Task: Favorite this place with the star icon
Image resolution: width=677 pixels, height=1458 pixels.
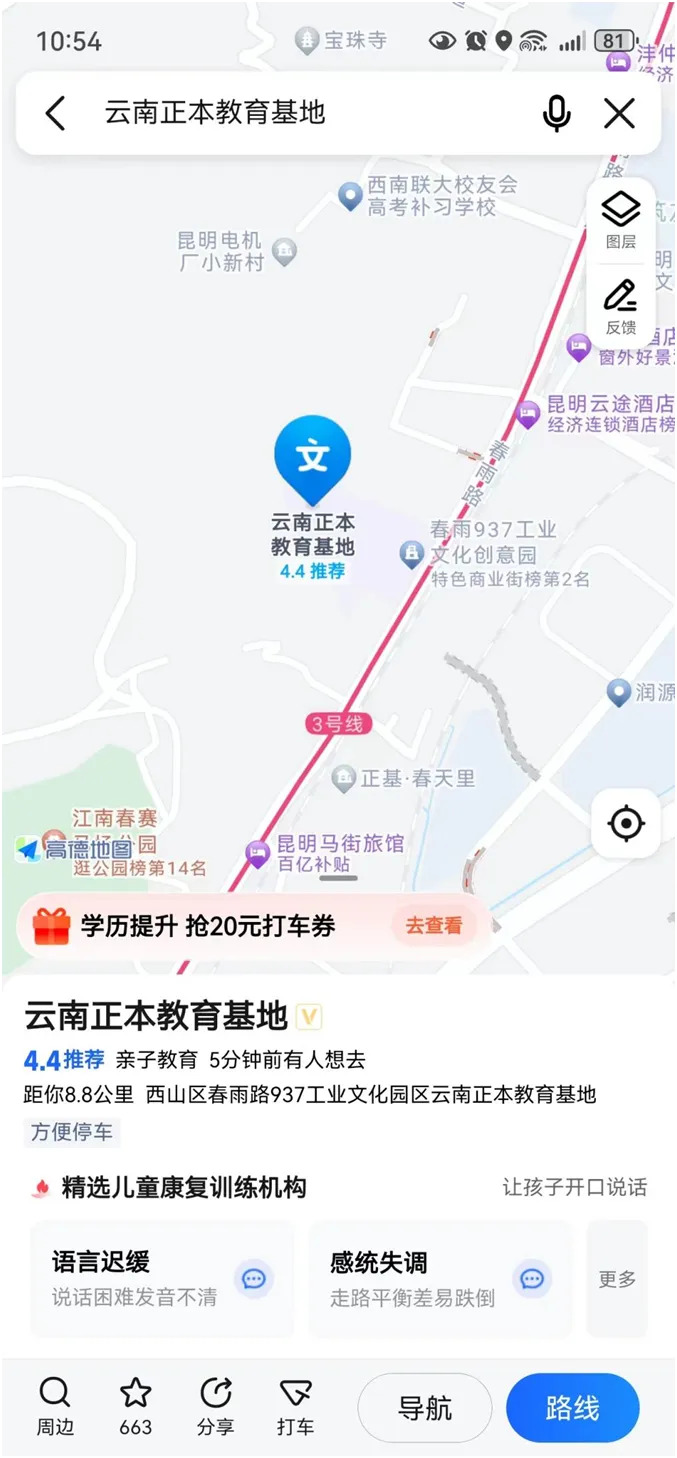Action: (x=135, y=1406)
